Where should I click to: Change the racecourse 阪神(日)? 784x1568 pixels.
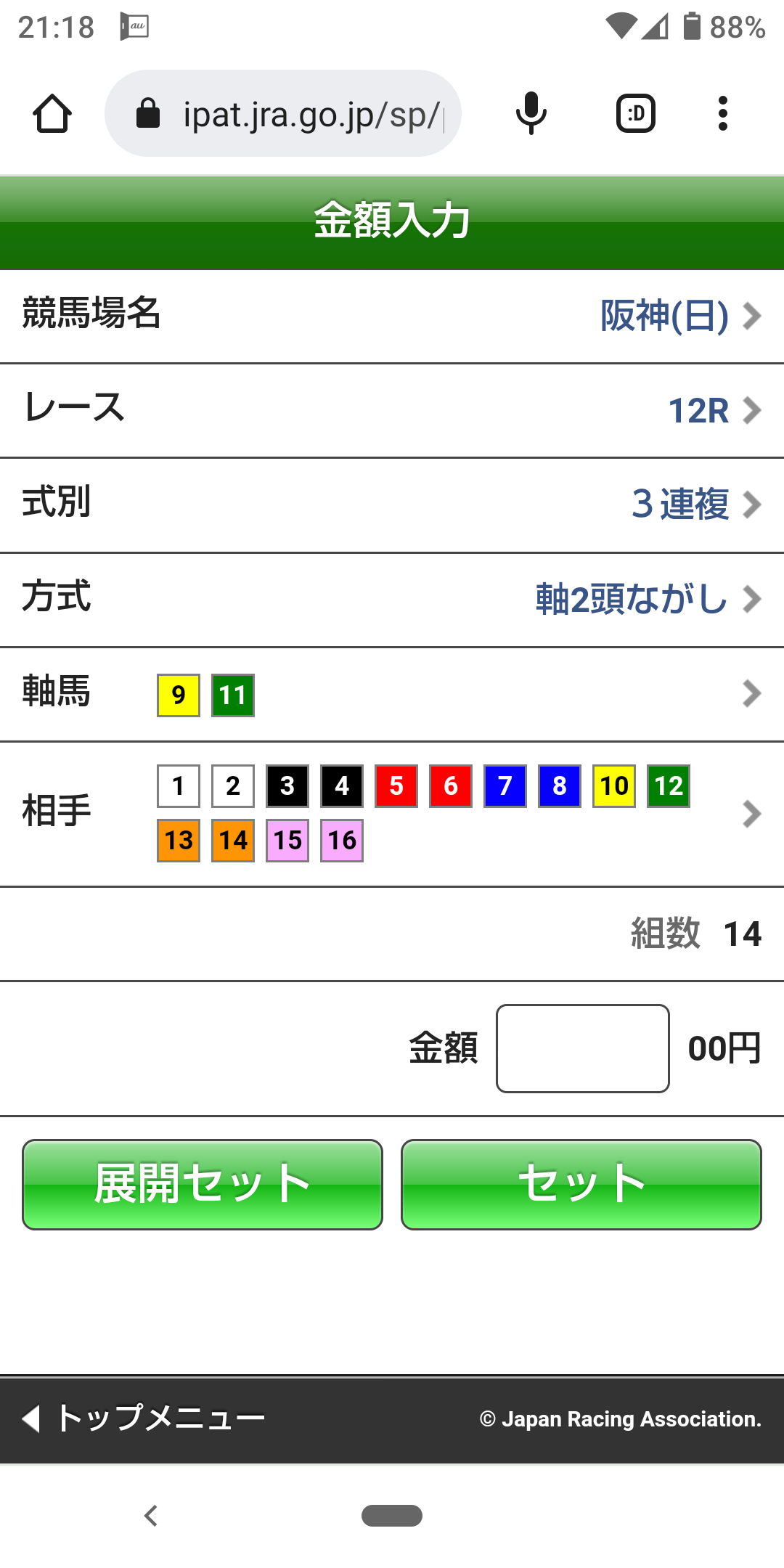[679, 316]
